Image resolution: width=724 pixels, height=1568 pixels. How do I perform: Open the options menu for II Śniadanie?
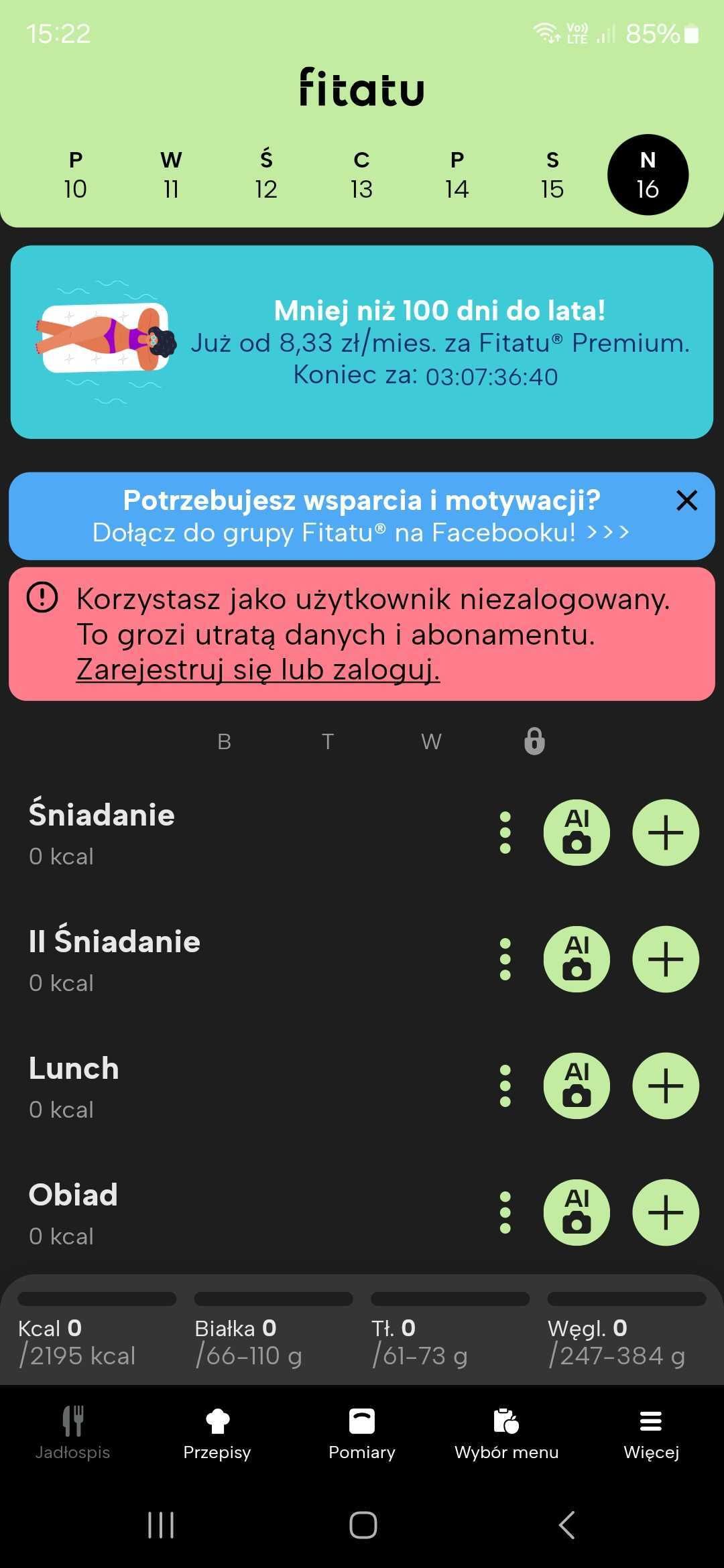(505, 959)
